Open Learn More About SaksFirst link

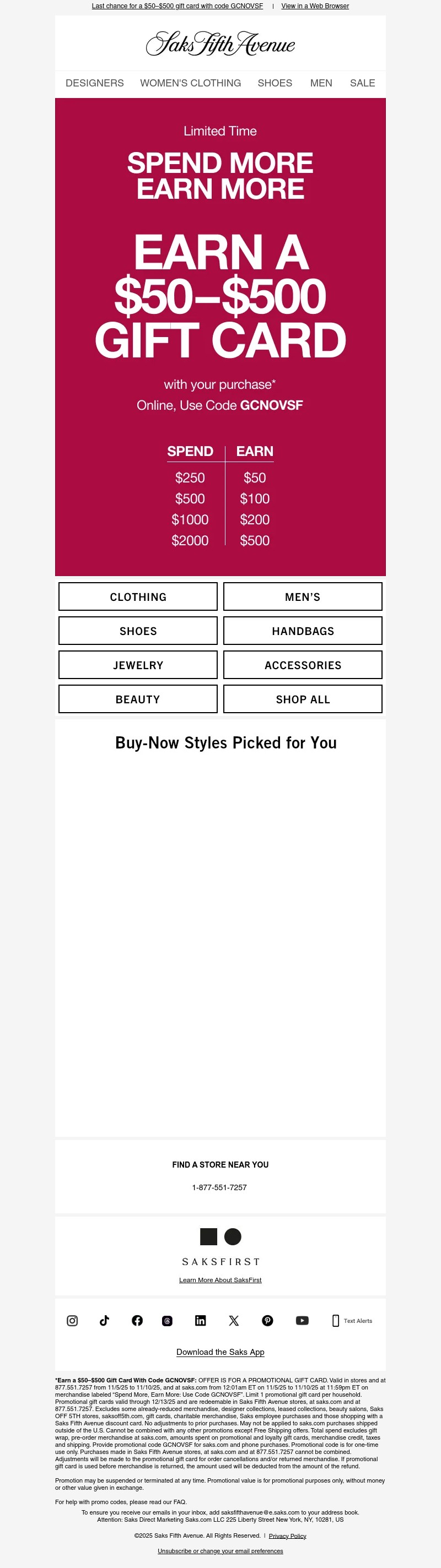tap(220, 1279)
